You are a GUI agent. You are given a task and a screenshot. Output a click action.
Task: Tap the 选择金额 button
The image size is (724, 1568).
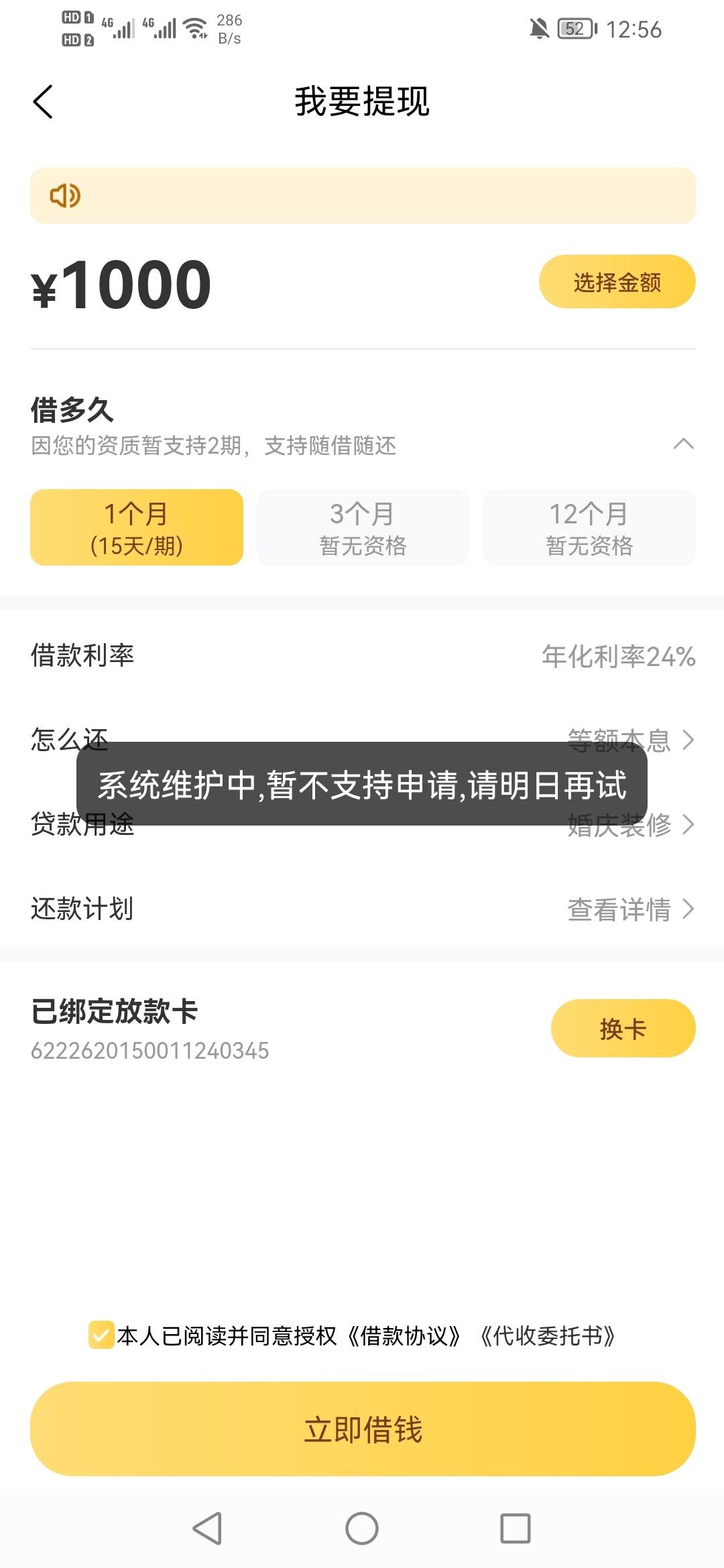pyautogui.click(x=617, y=281)
